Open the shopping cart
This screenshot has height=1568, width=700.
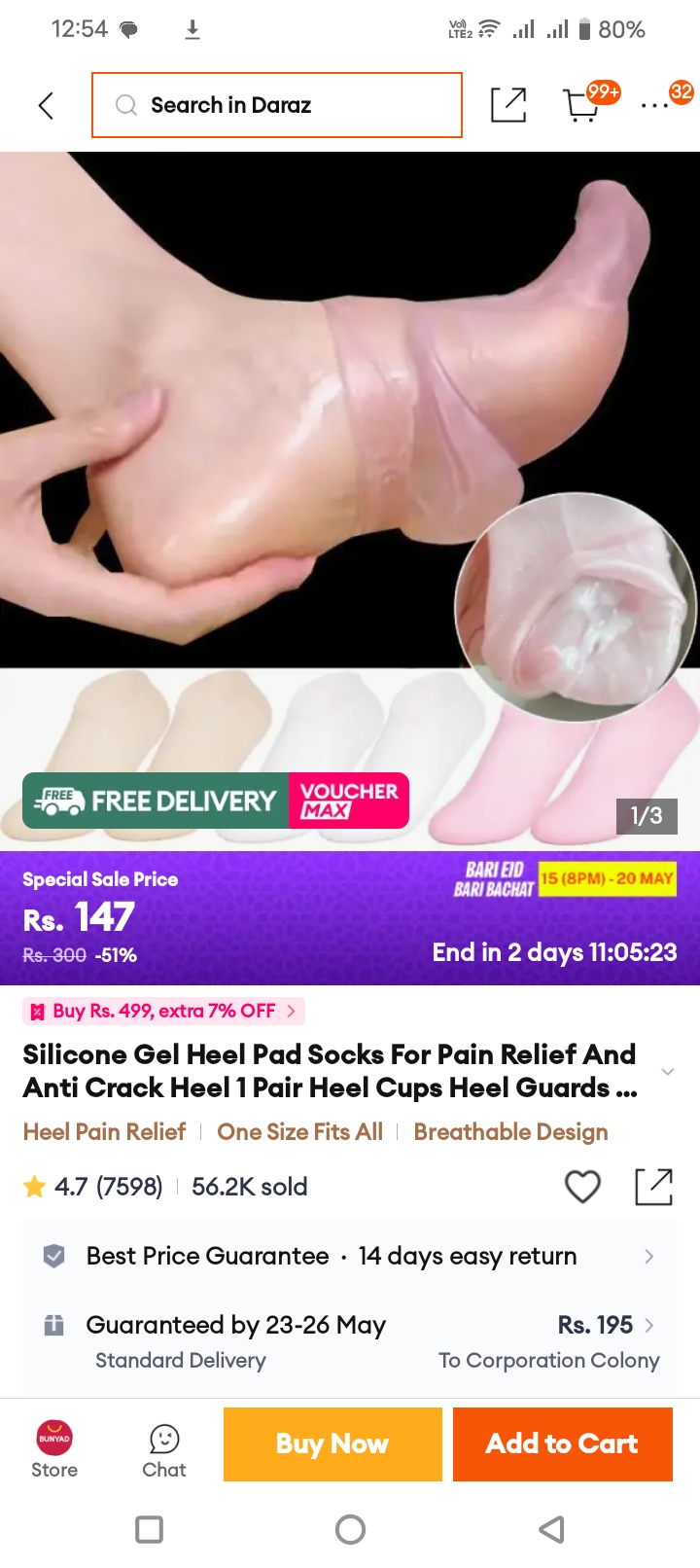coord(582,105)
